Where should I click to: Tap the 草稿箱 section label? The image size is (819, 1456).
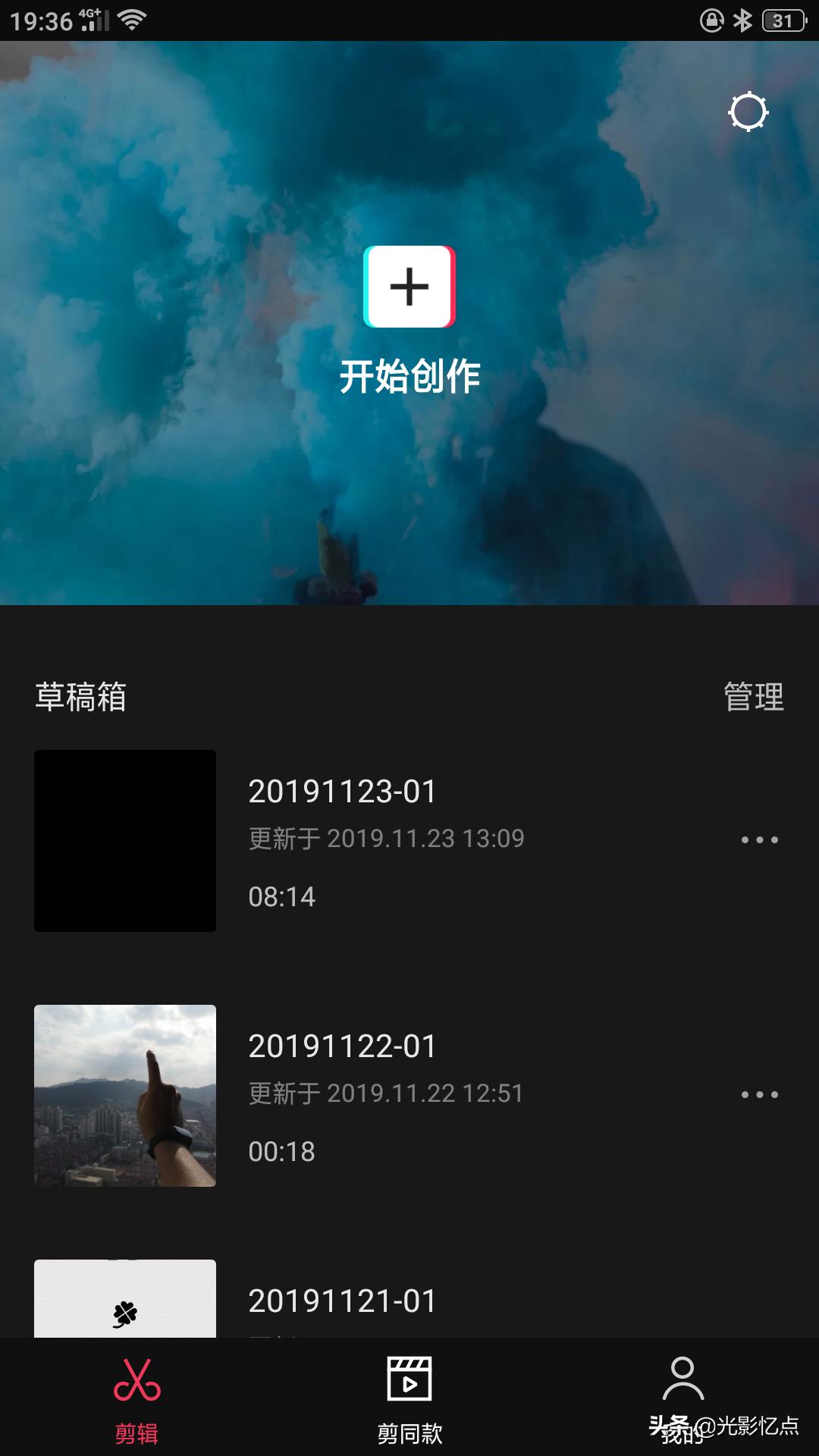point(80,698)
